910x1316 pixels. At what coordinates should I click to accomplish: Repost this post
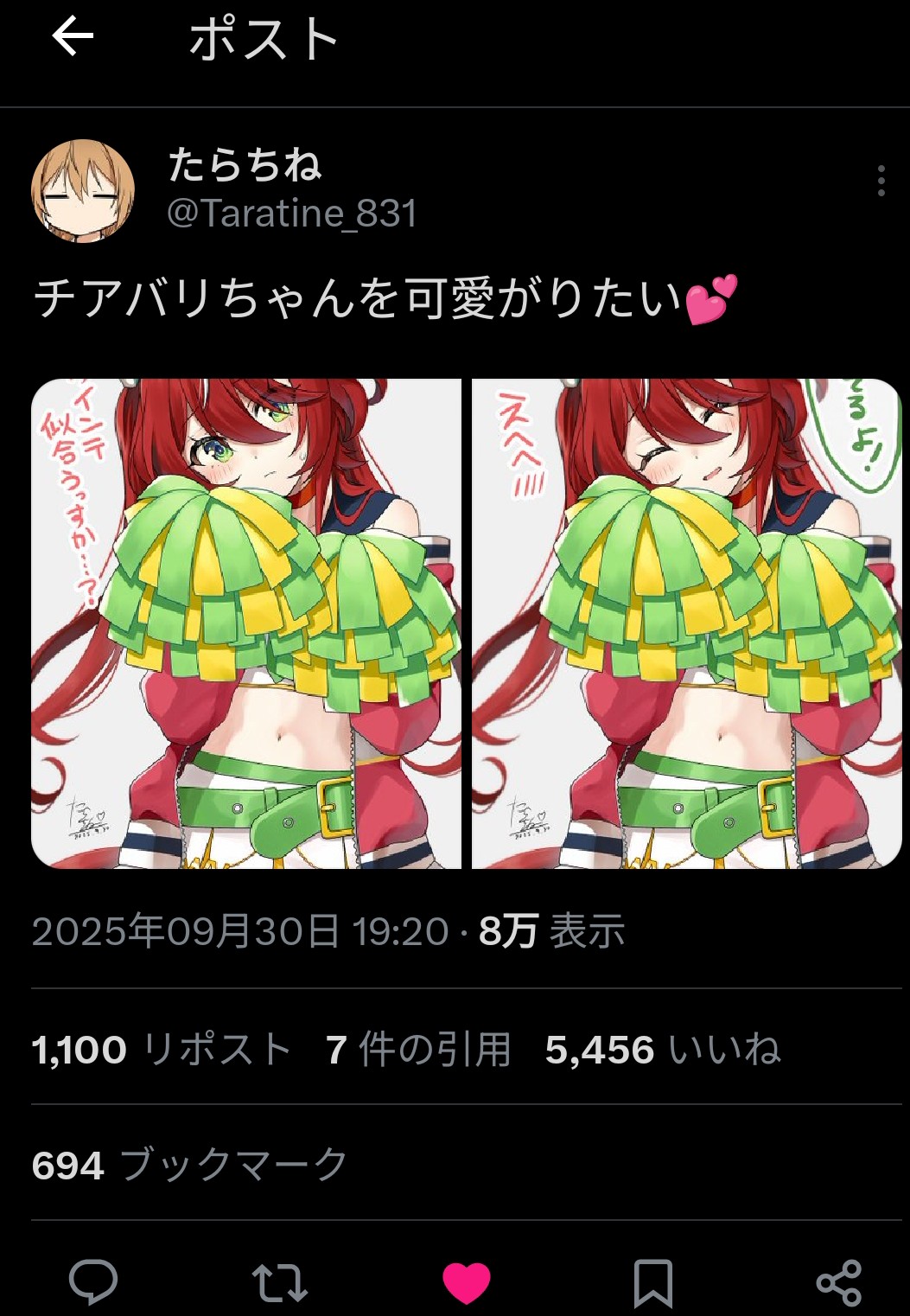(x=279, y=1282)
